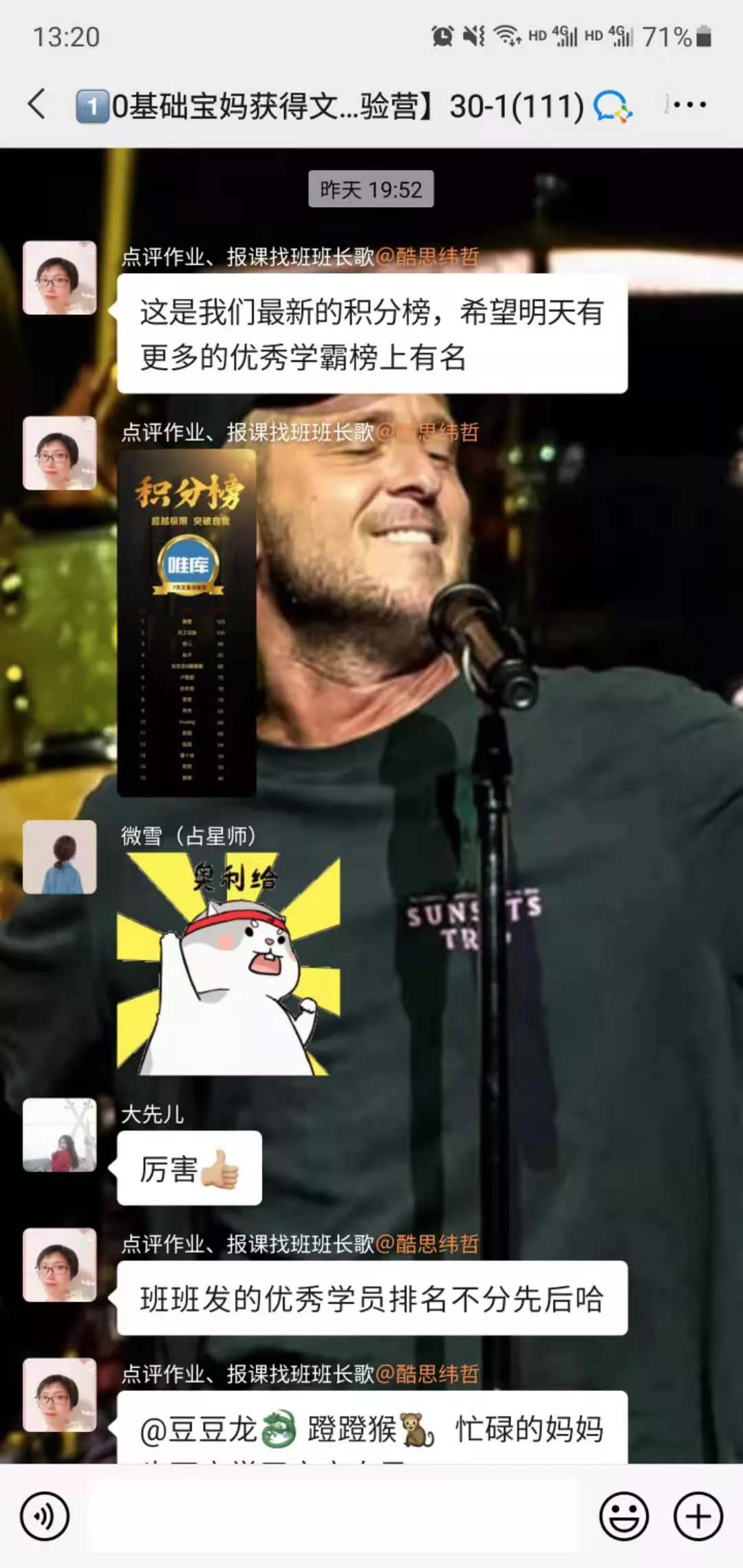The width and height of the screenshot is (743, 1568).
Task: Open 微雪（占星师）profile avatar
Action: pyautogui.click(x=60, y=857)
